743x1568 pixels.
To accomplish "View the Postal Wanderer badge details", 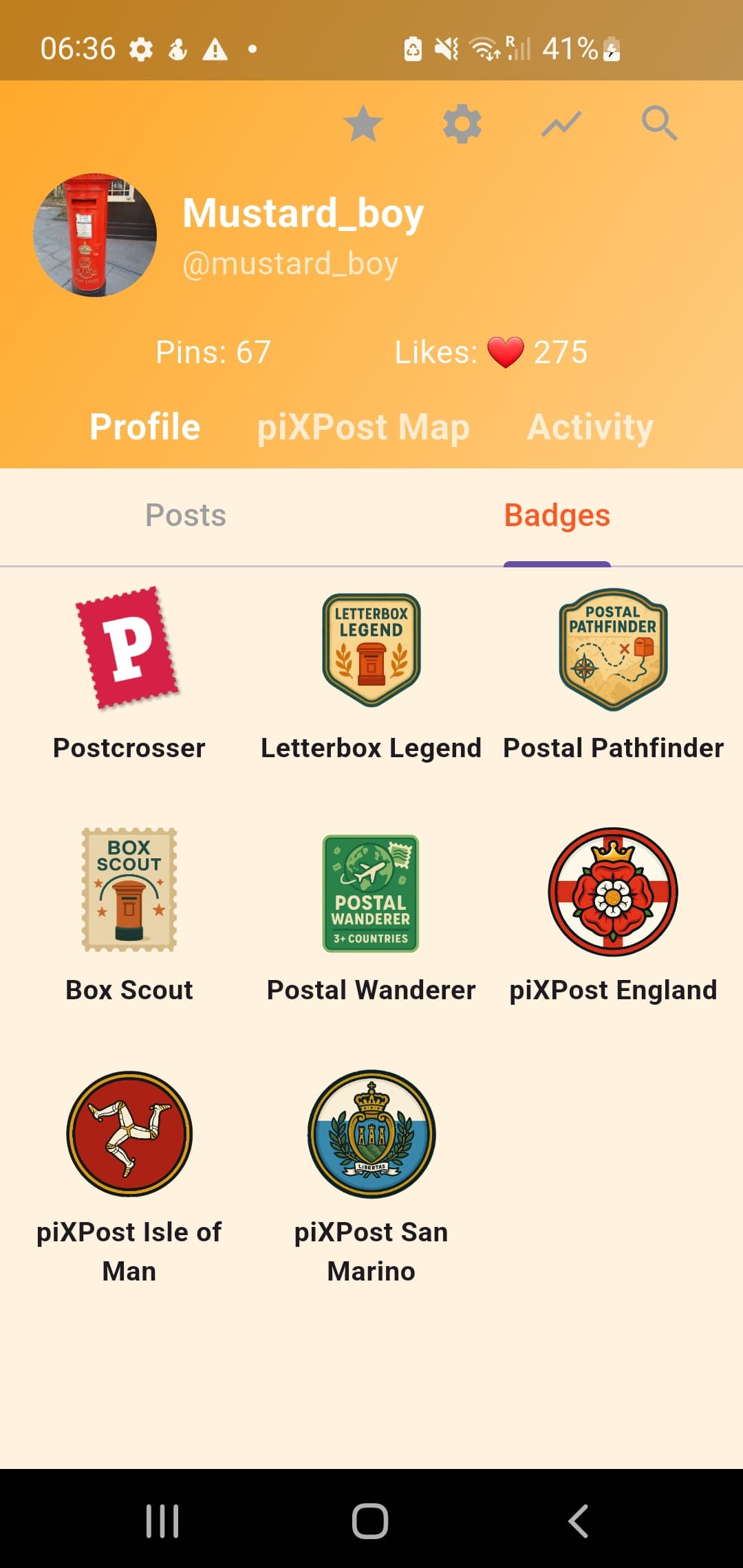I will click(371, 893).
